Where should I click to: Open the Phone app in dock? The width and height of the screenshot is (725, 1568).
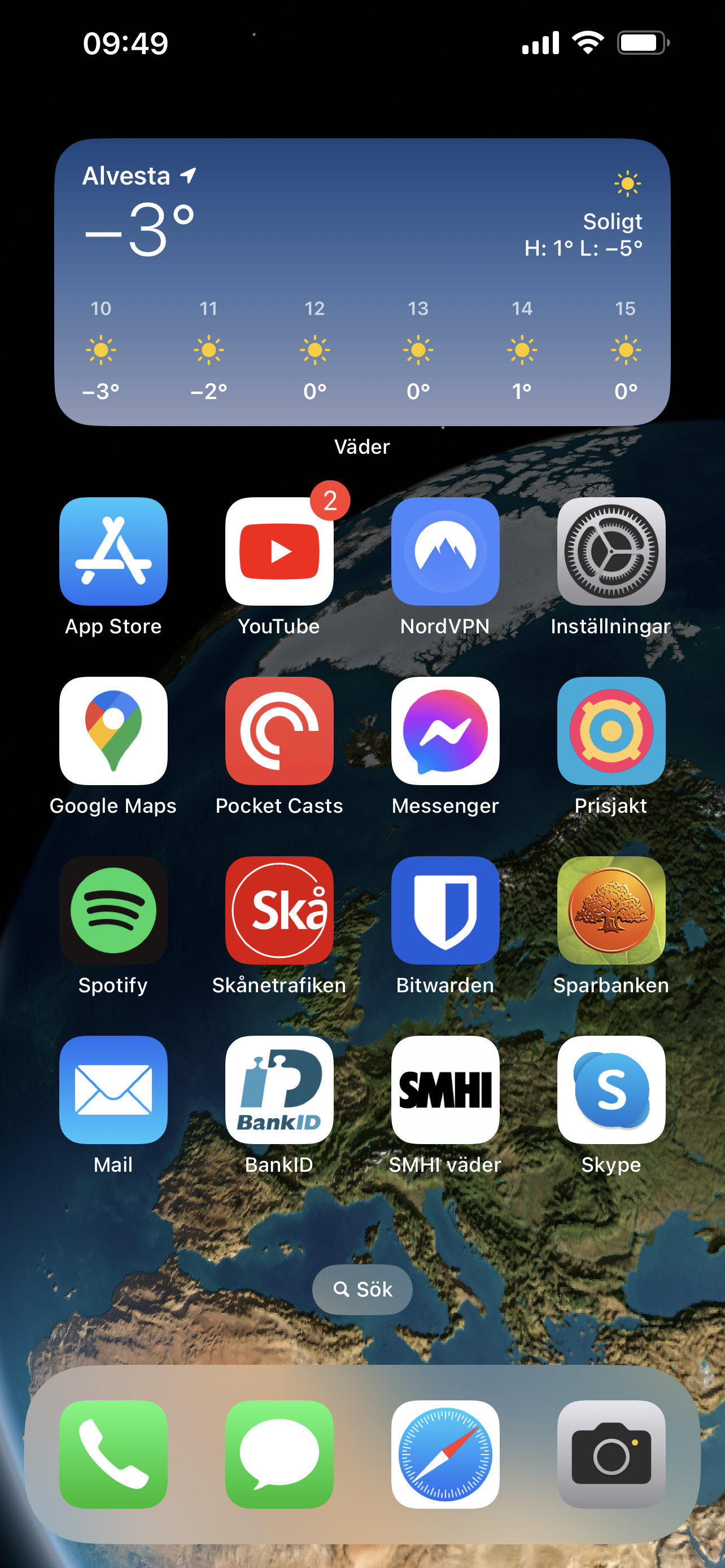113,1454
